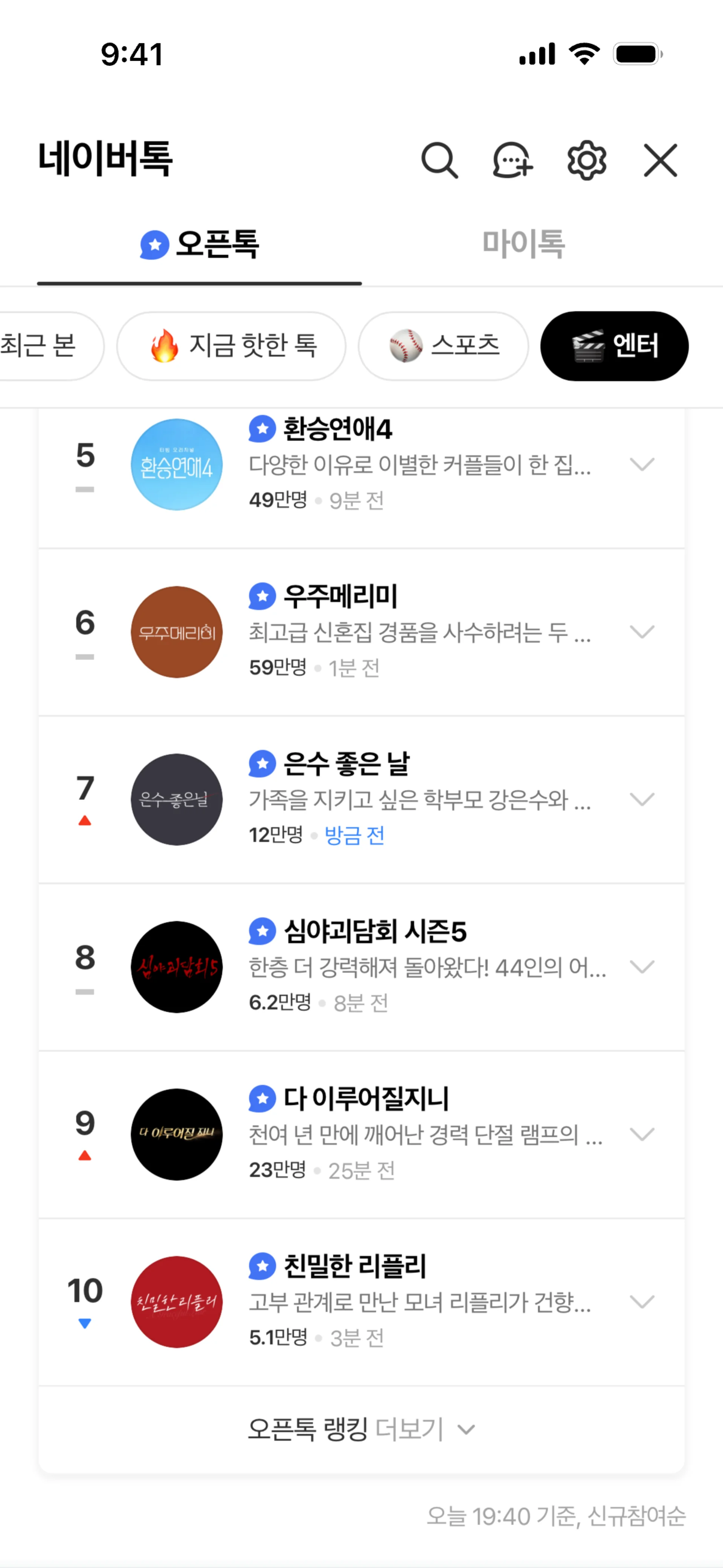Expand the 친밀한 리플리 row chevron

click(x=642, y=1301)
